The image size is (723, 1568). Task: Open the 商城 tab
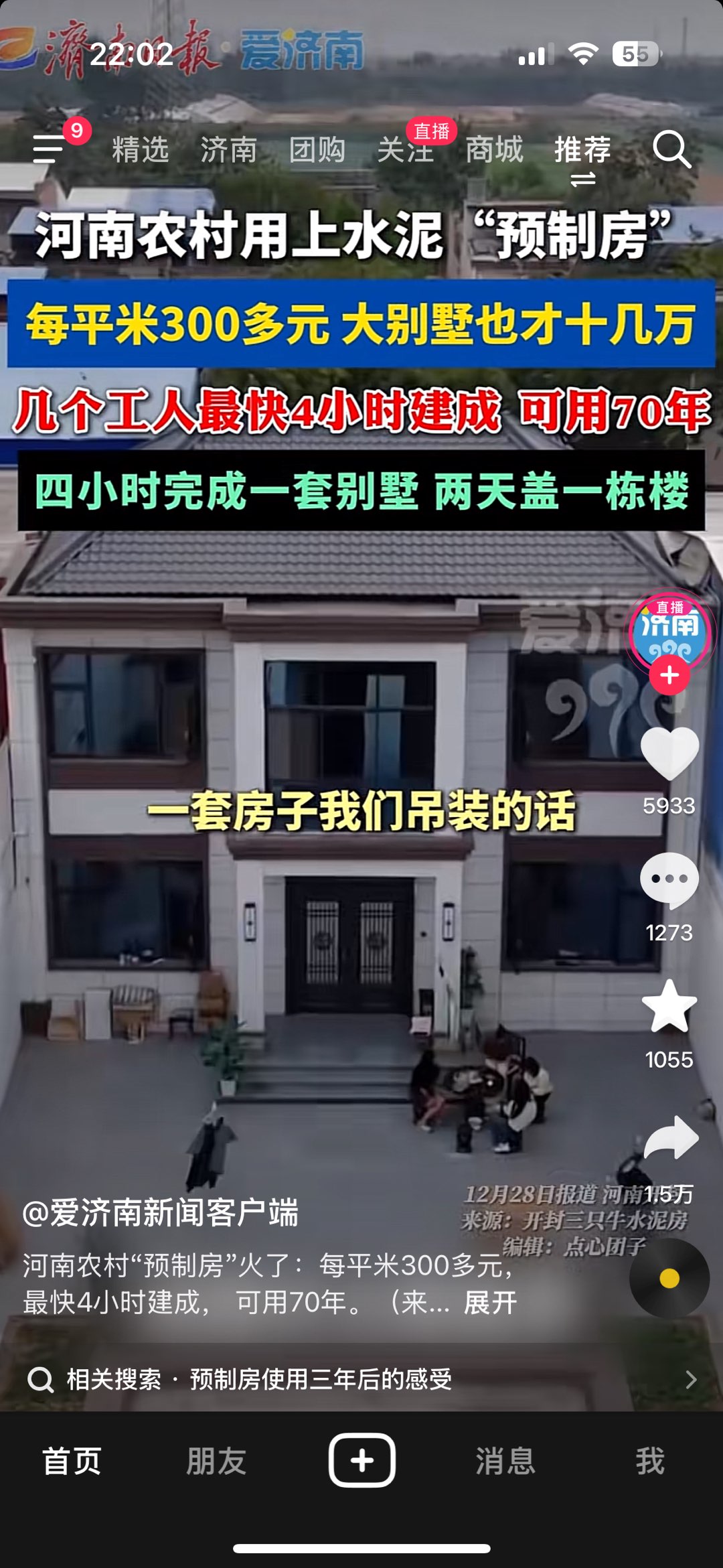(494, 149)
